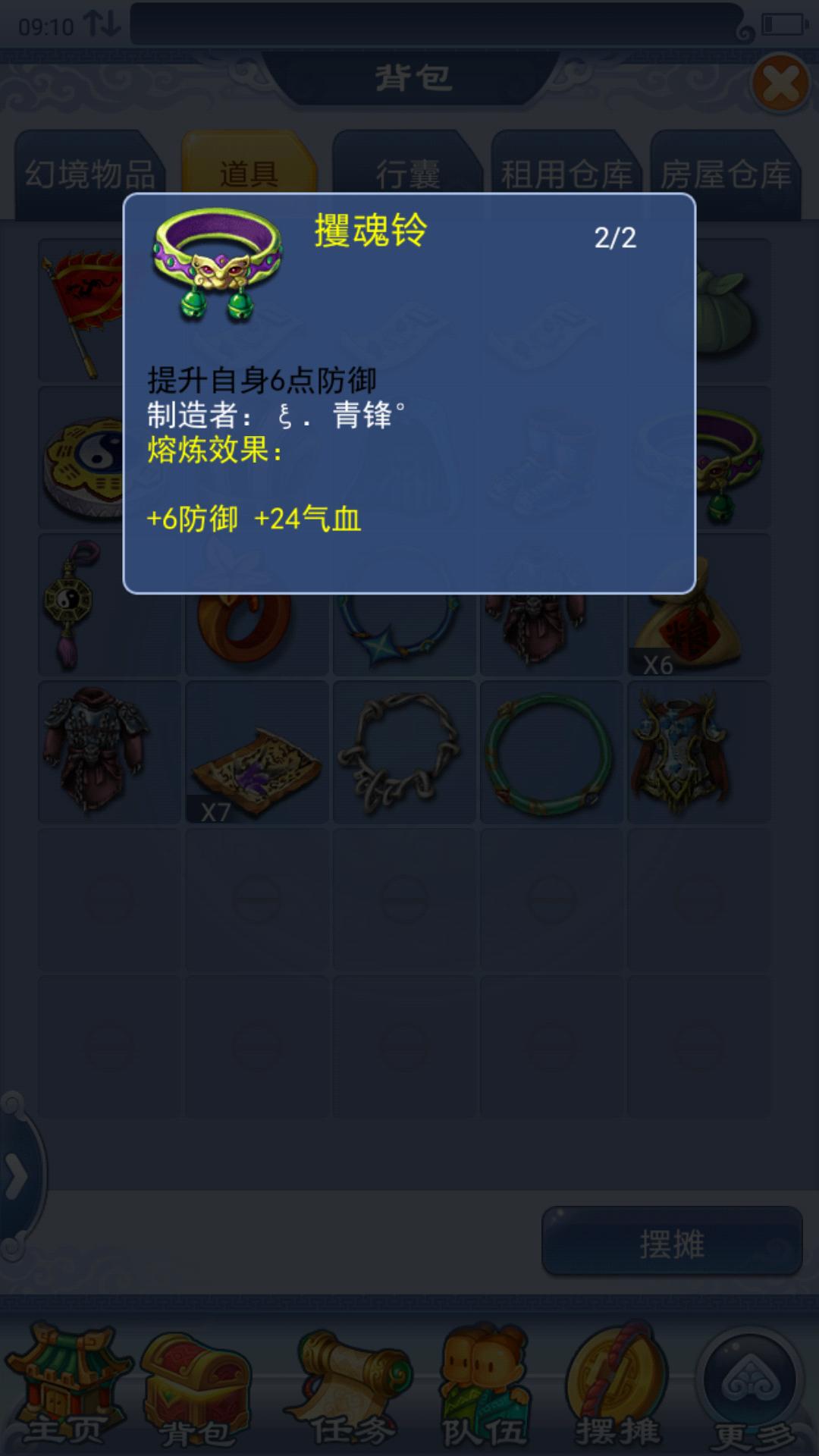Open 摆摊 in the bottom navigation

617,1388
